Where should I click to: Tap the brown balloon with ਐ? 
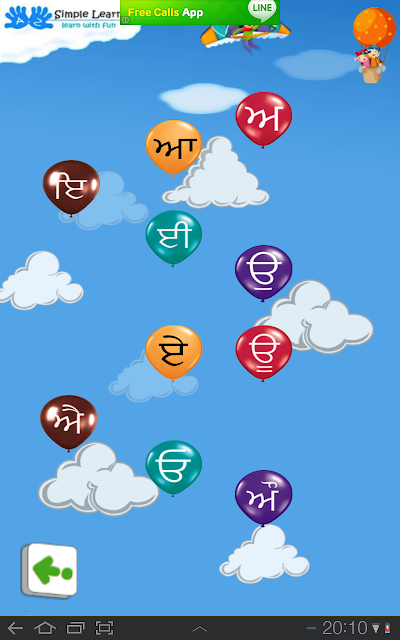69,422
